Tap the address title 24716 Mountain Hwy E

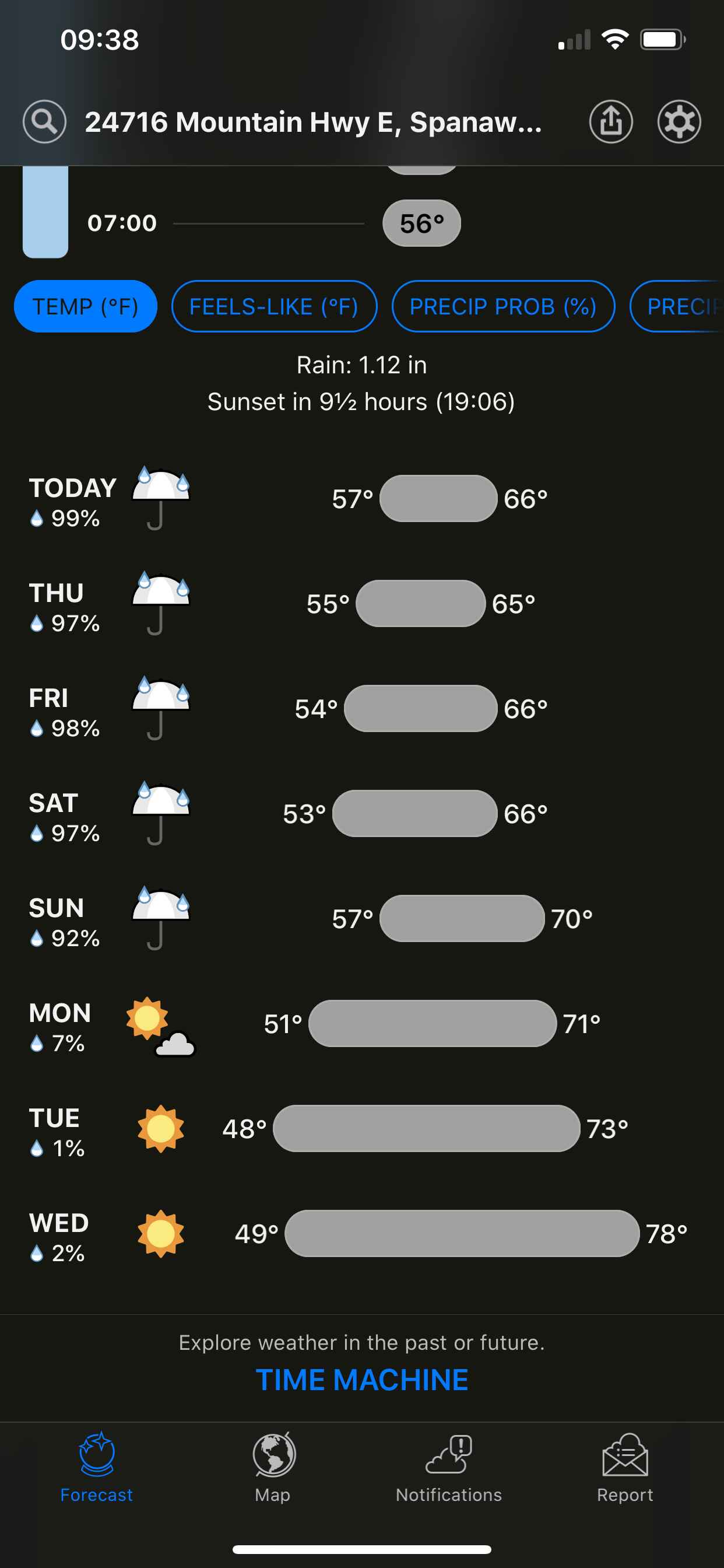tap(314, 122)
